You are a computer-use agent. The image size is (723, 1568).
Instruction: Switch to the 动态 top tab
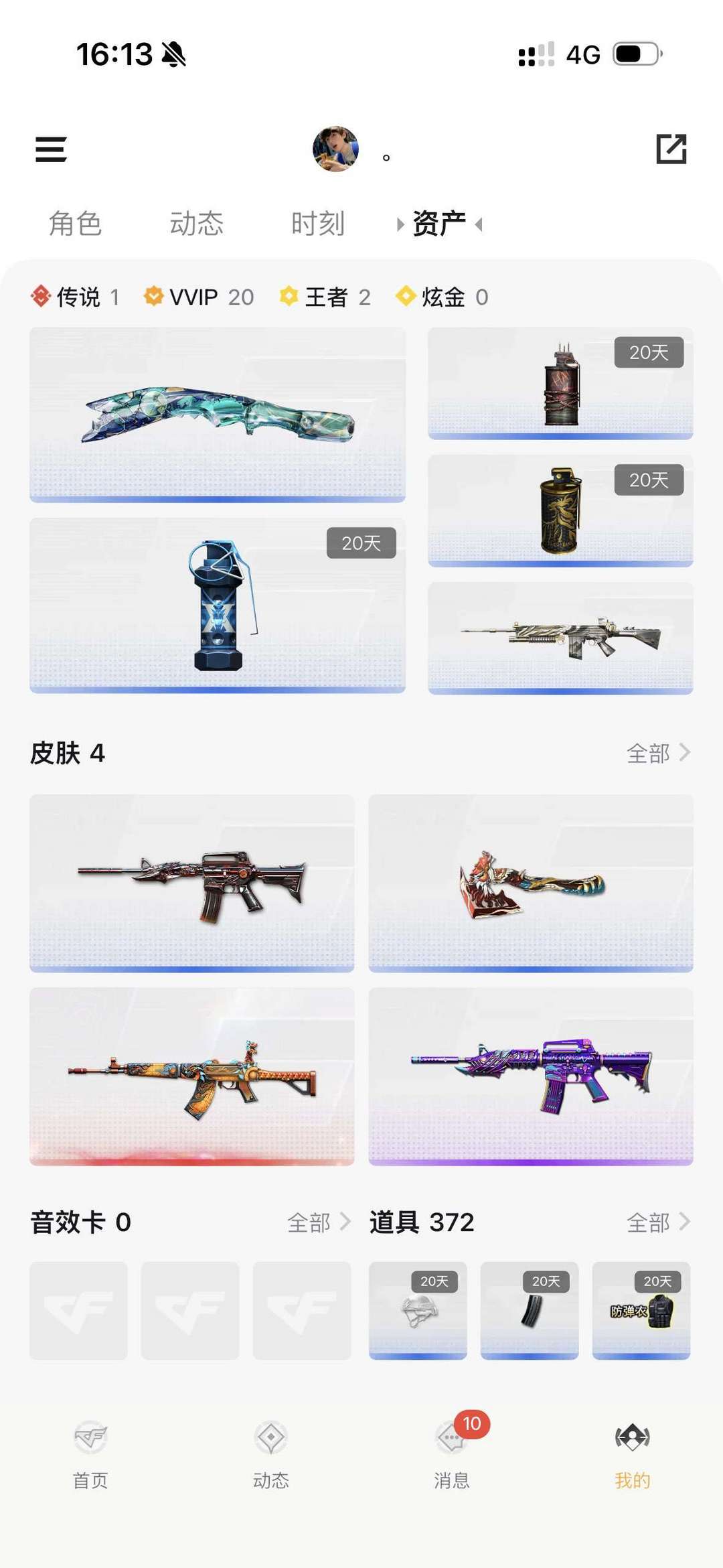click(x=196, y=223)
